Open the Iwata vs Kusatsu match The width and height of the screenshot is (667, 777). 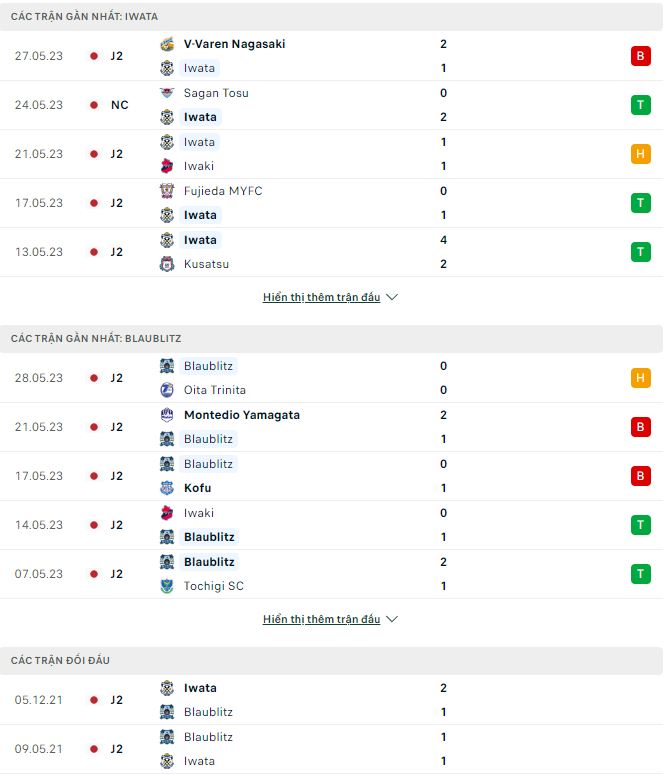point(331,252)
